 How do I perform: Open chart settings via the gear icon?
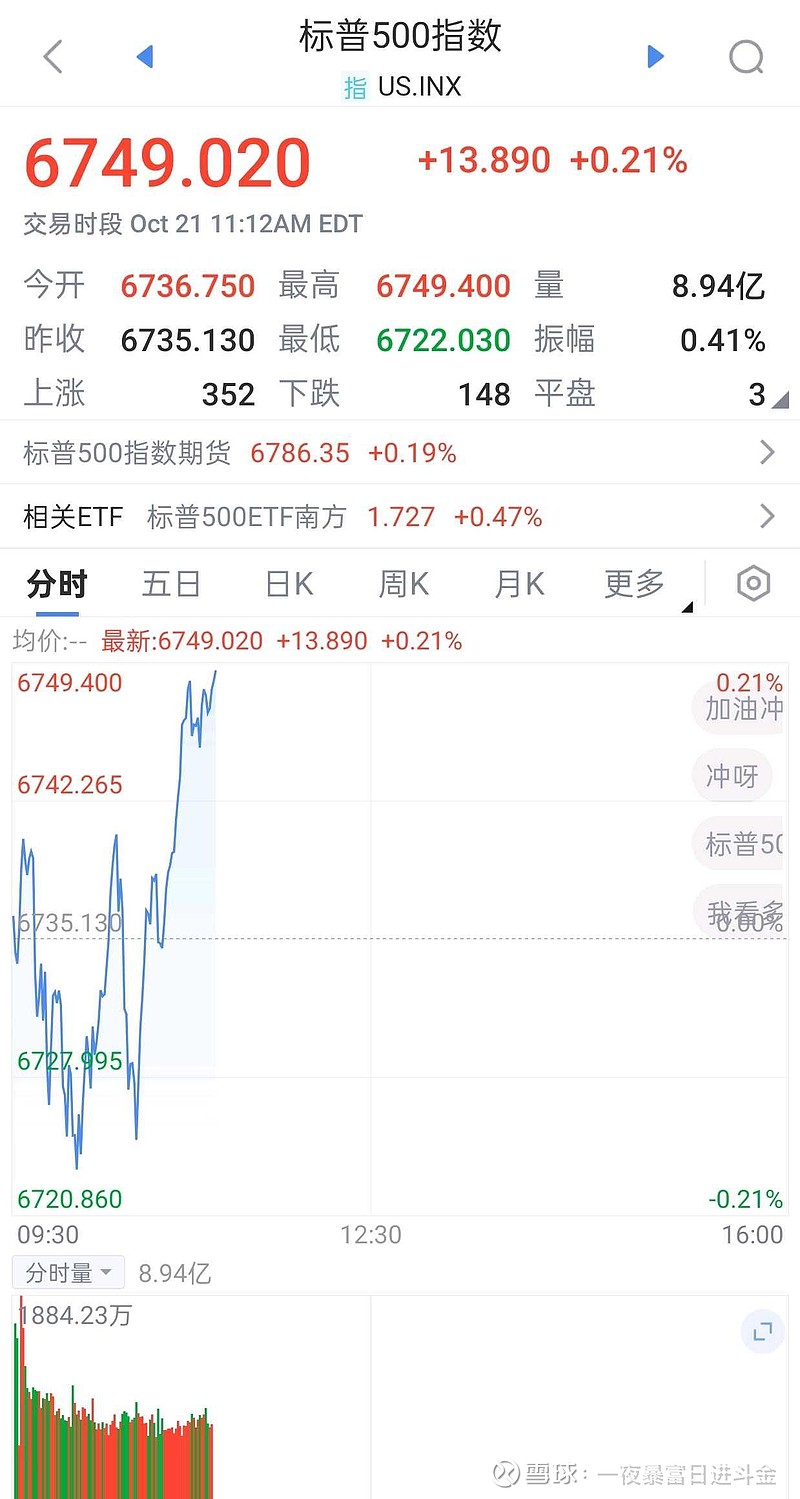pyautogui.click(x=752, y=583)
